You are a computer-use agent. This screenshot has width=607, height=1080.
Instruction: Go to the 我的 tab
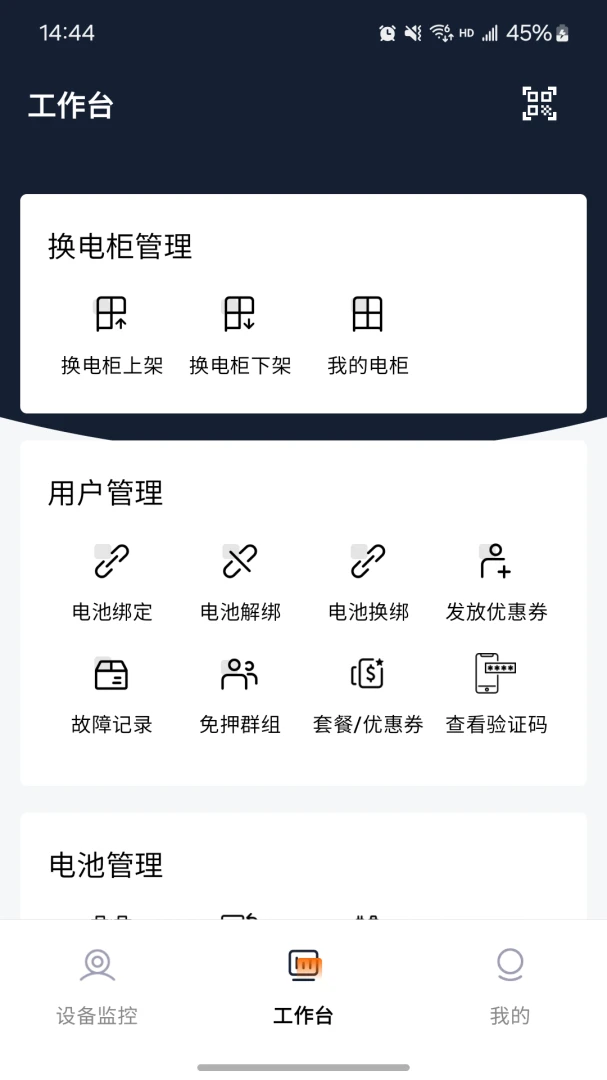pyautogui.click(x=510, y=987)
